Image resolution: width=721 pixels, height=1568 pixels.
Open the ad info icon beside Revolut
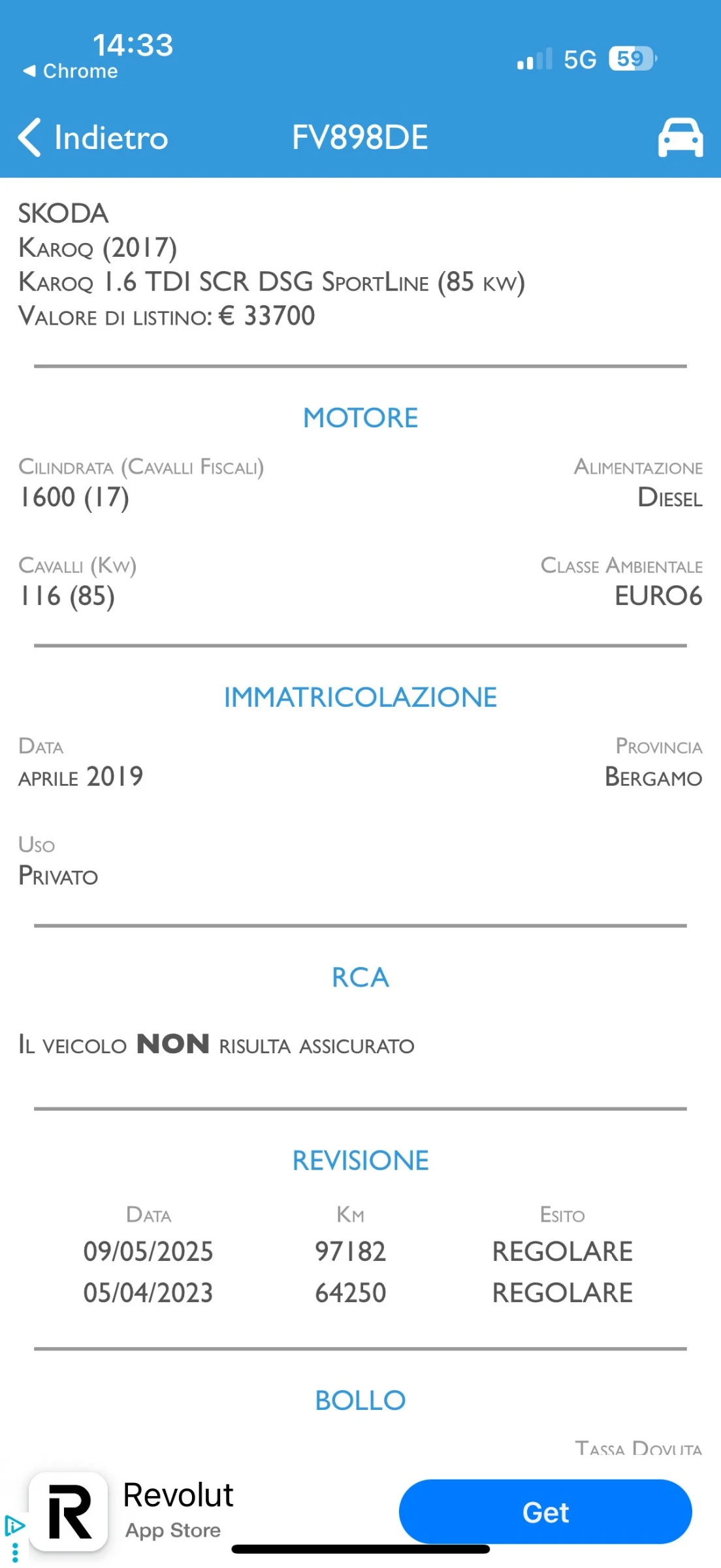pyautogui.click(x=14, y=1526)
